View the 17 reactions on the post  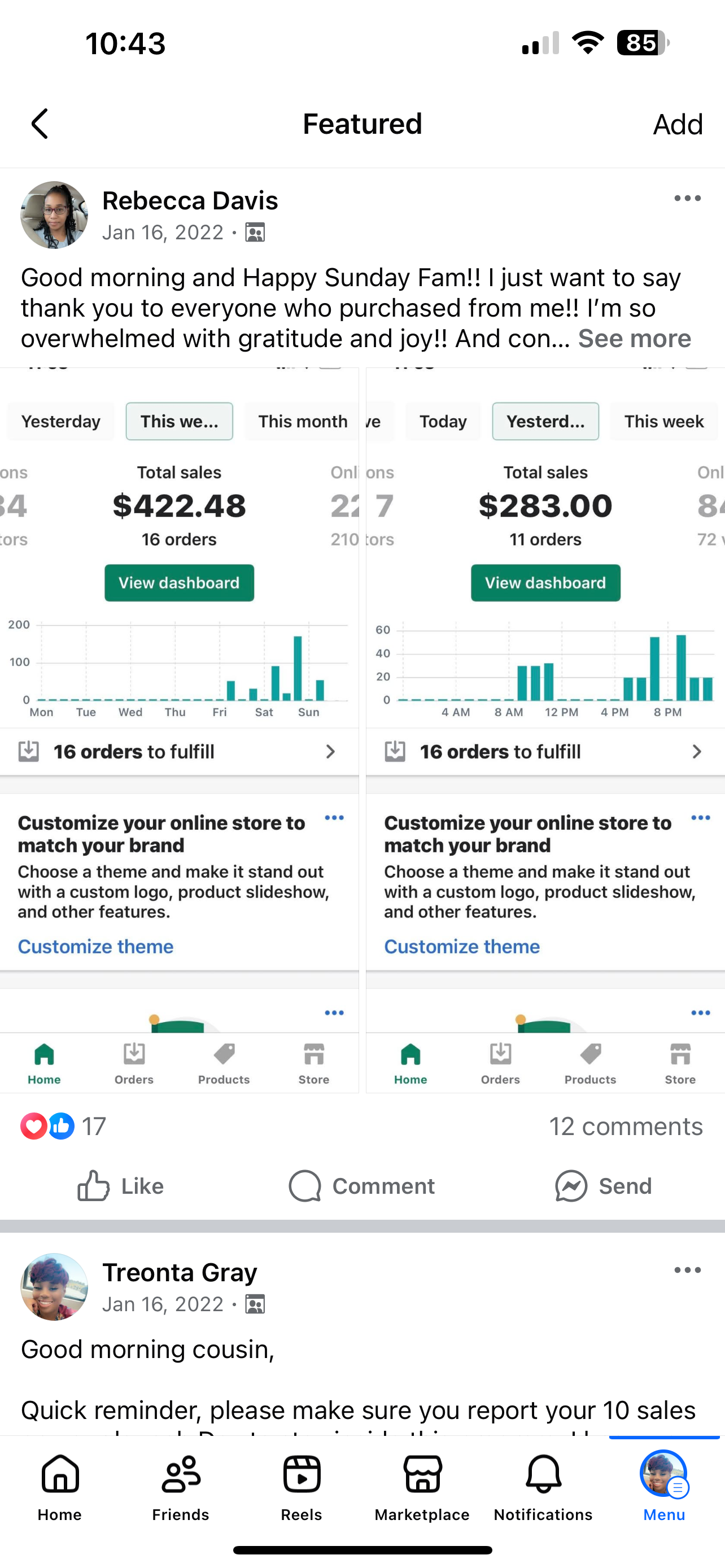click(63, 1126)
